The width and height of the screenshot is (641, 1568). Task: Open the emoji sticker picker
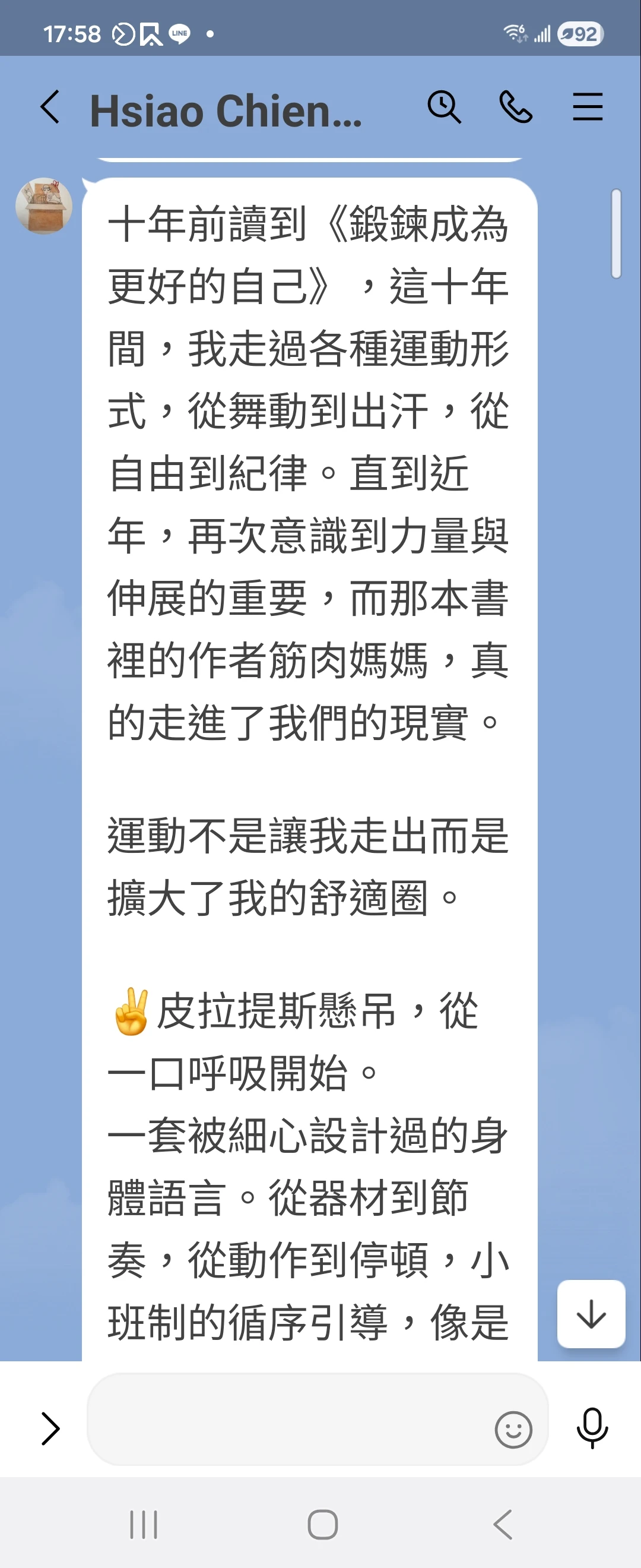(x=513, y=1429)
